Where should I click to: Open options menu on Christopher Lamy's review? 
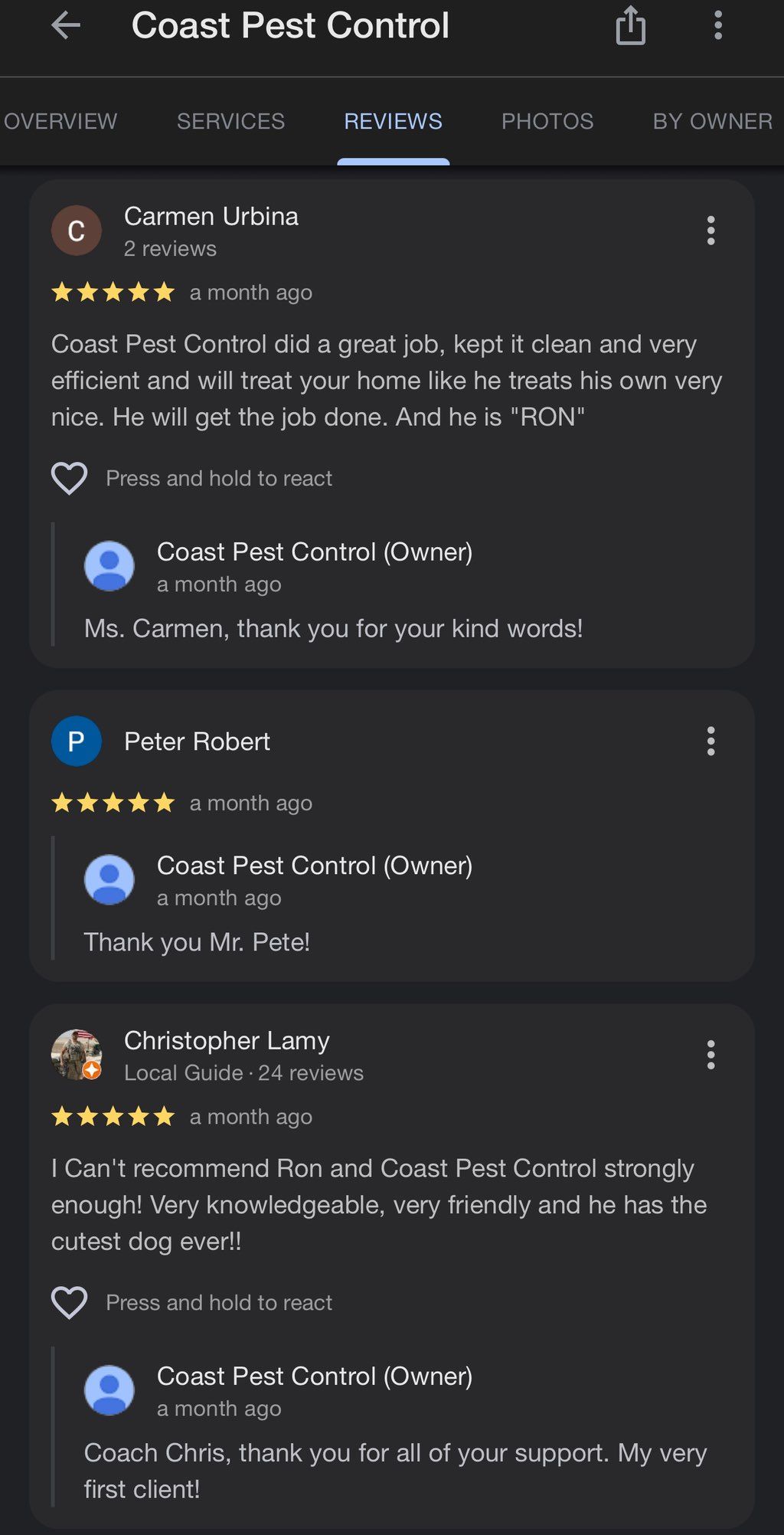point(710,1055)
